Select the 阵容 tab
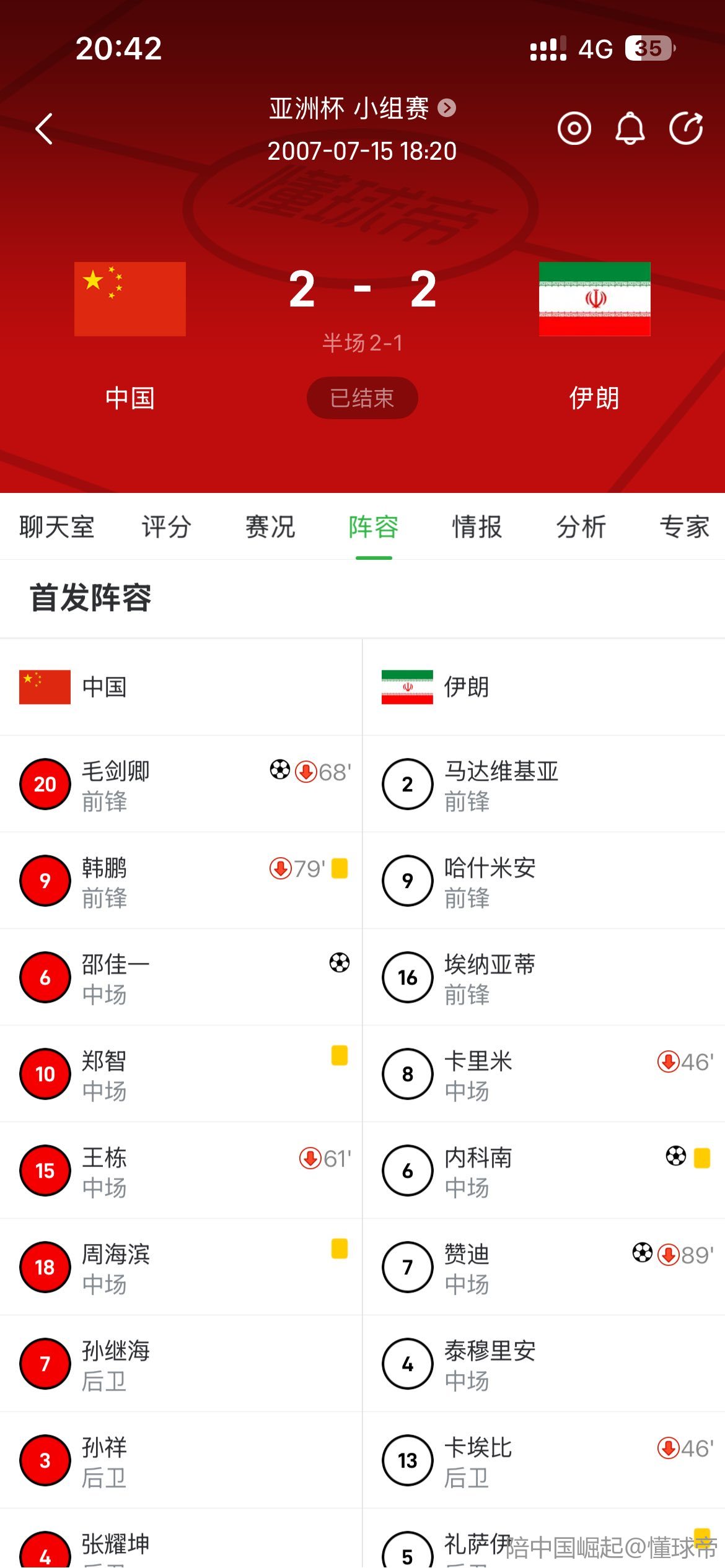The width and height of the screenshot is (725, 1568). point(374,527)
